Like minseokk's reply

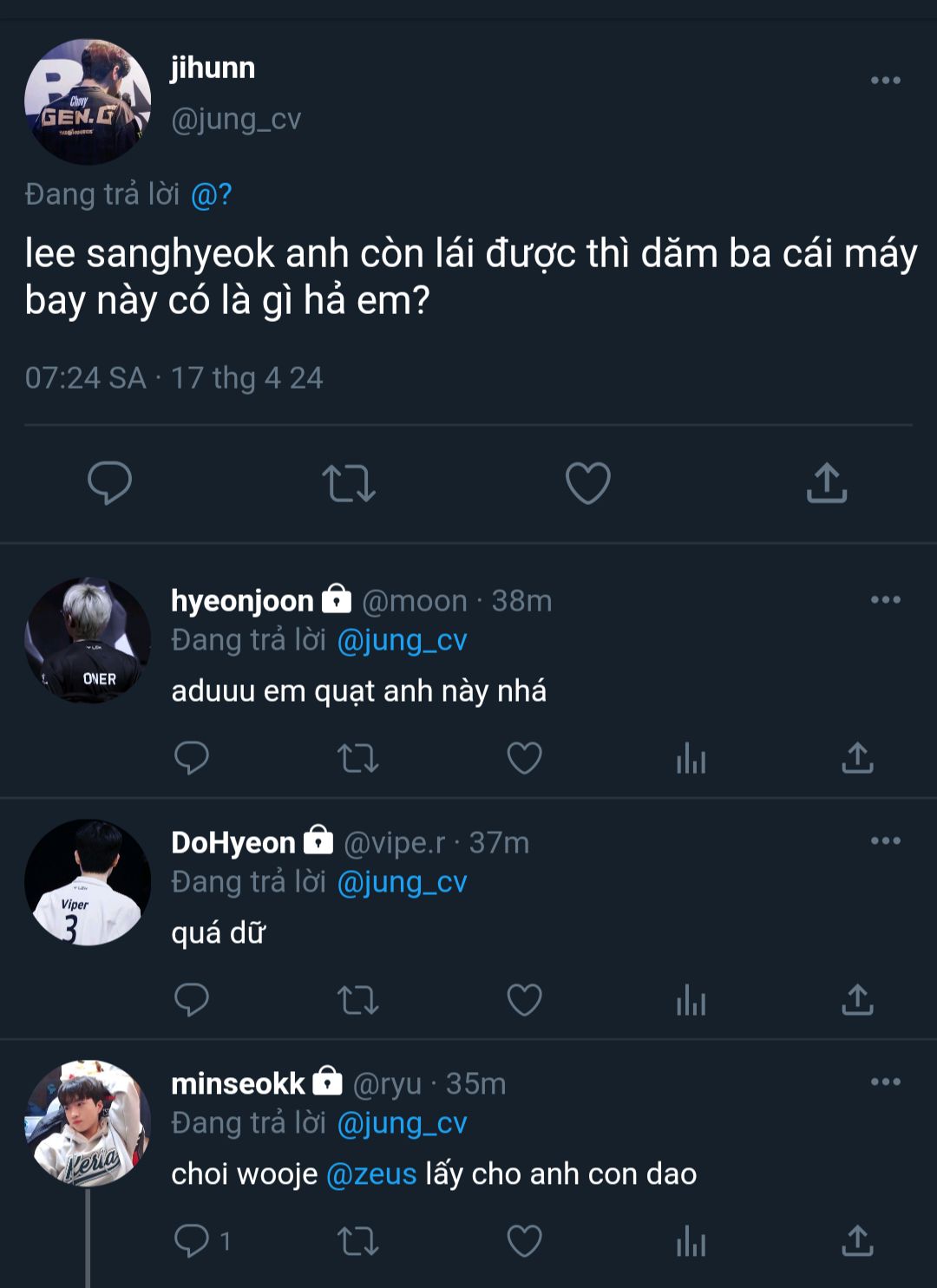(x=524, y=1240)
